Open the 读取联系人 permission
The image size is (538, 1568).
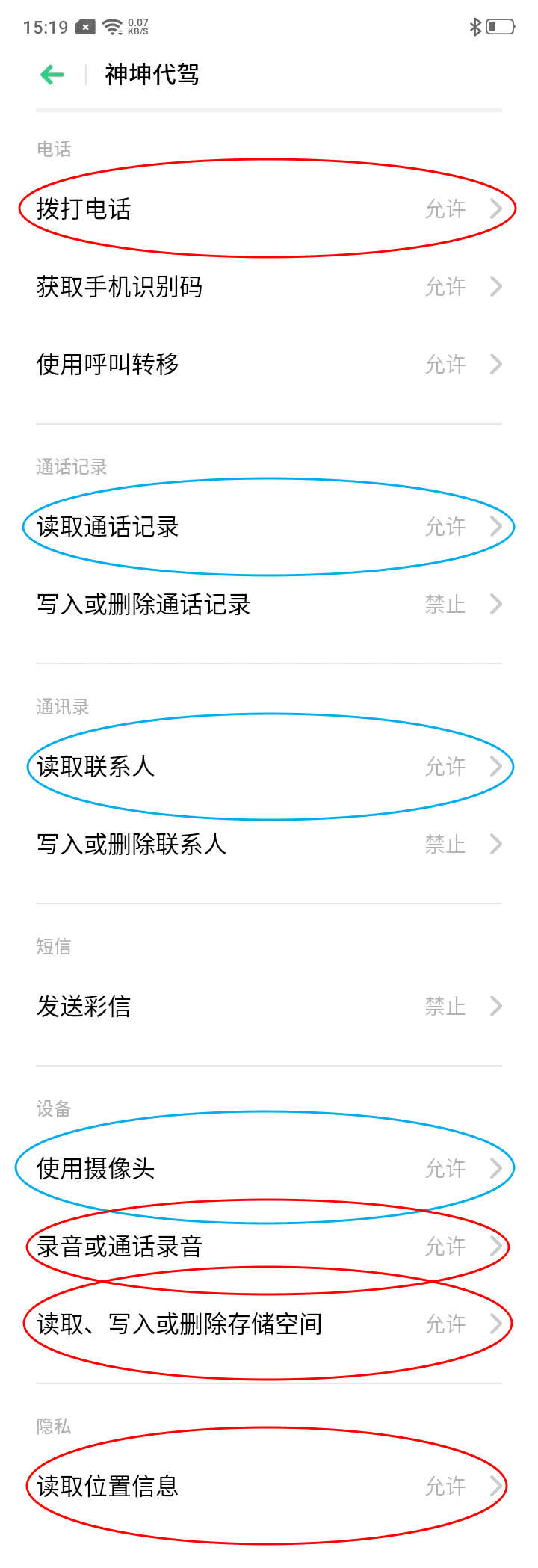(269, 767)
